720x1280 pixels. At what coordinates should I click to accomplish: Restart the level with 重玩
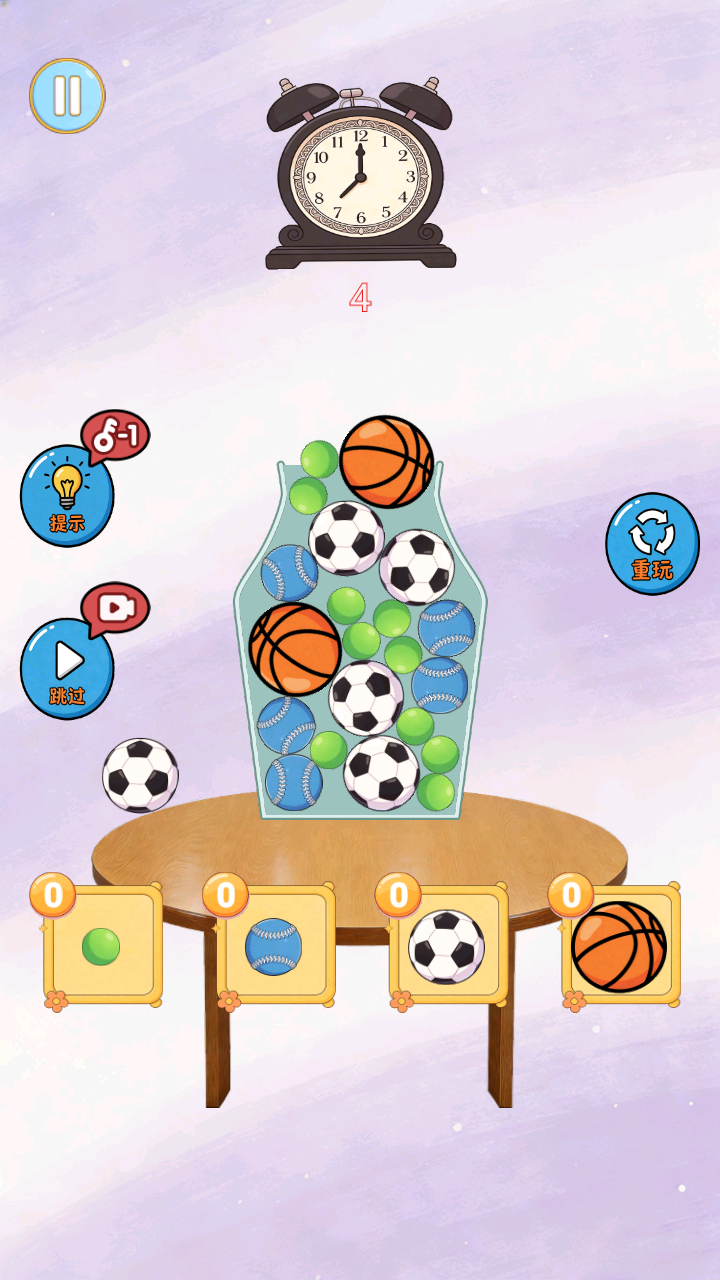pyautogui.click(x=652, y=543)
